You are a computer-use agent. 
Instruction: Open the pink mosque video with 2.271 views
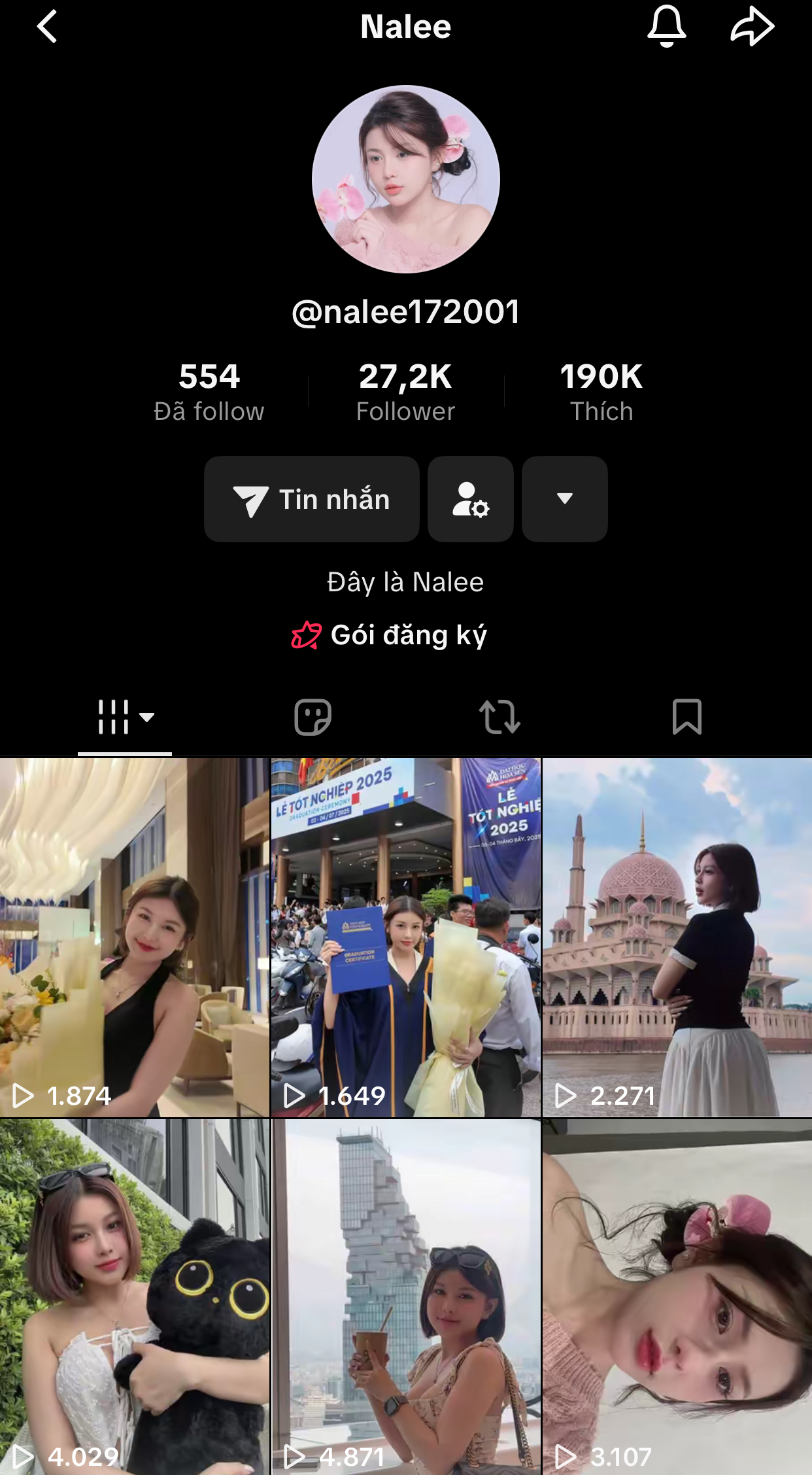click(677, 937)
